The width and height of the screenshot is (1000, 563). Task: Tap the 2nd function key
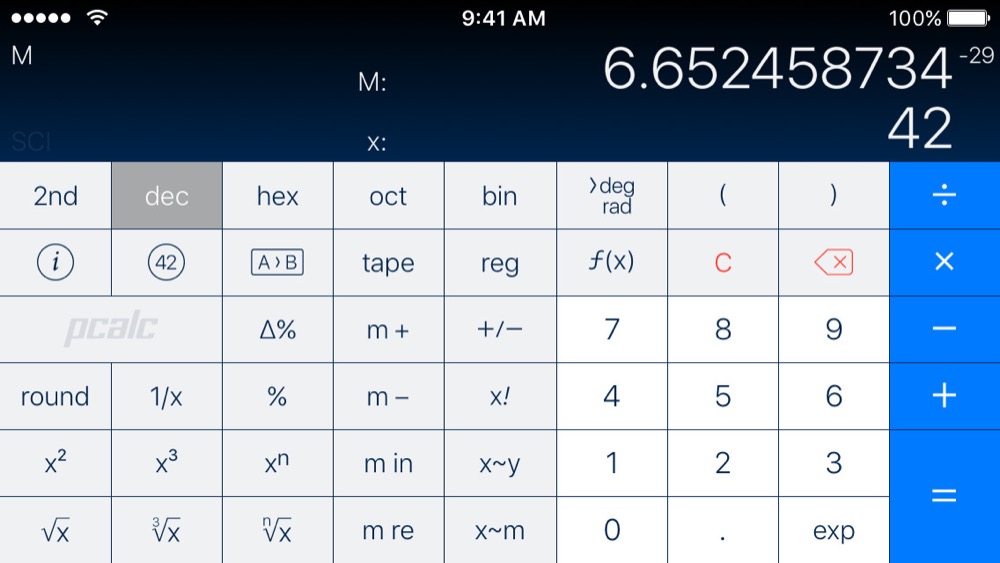coord(56,196)
